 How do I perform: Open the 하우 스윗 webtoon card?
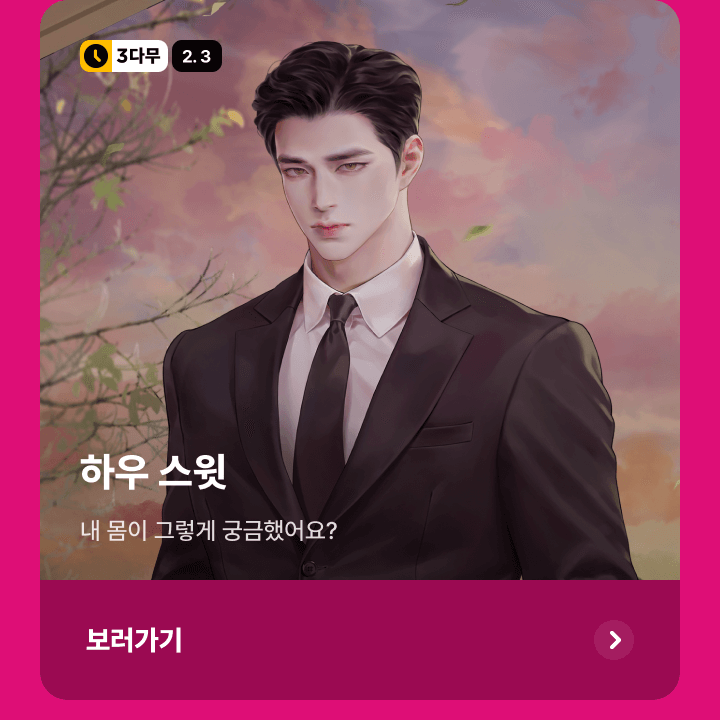click(360, 300)
